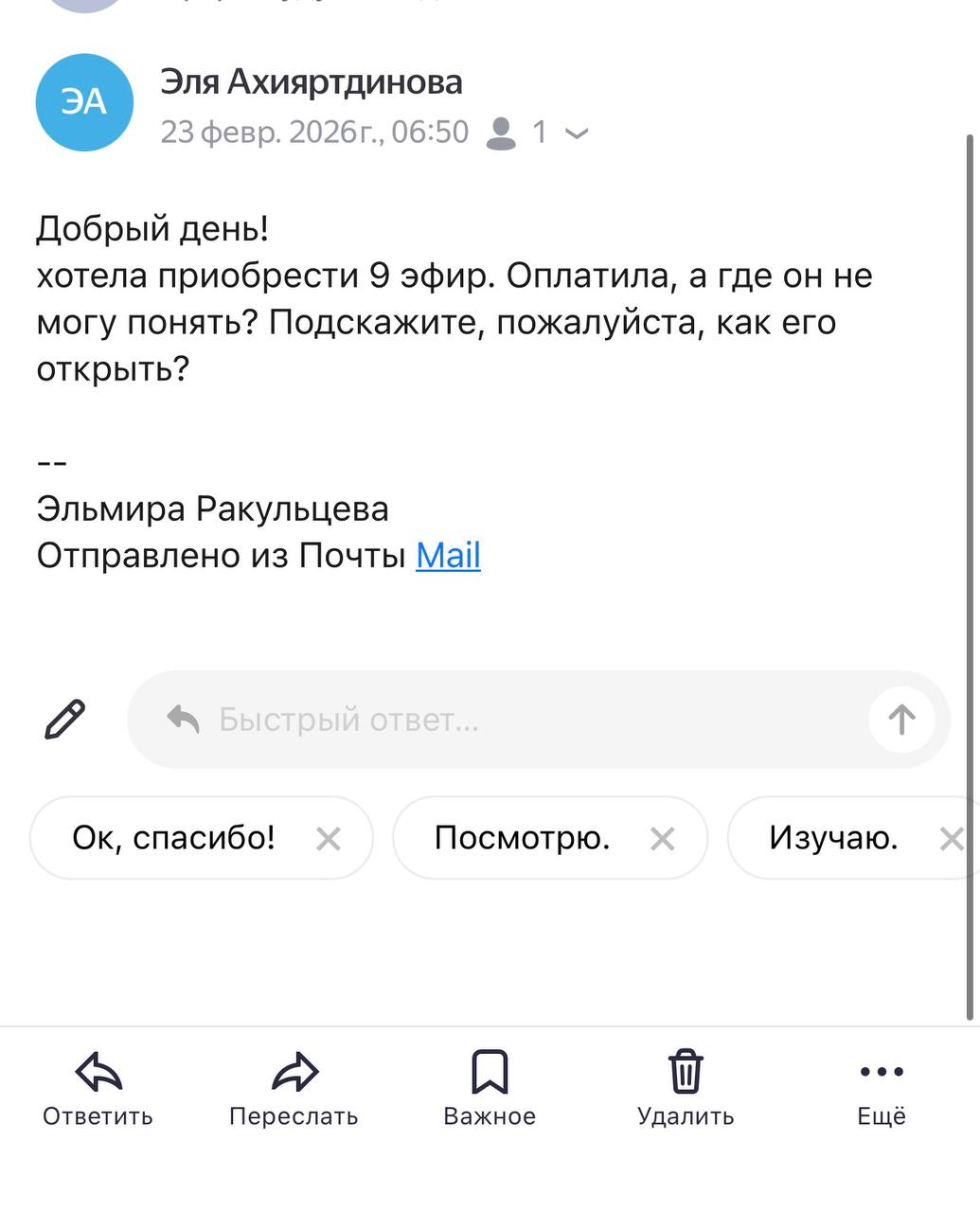This screenshot has width=980, height=1212.
Task: Choose the 'Посмотрю.' suggested reply
Action: point(522,838)
